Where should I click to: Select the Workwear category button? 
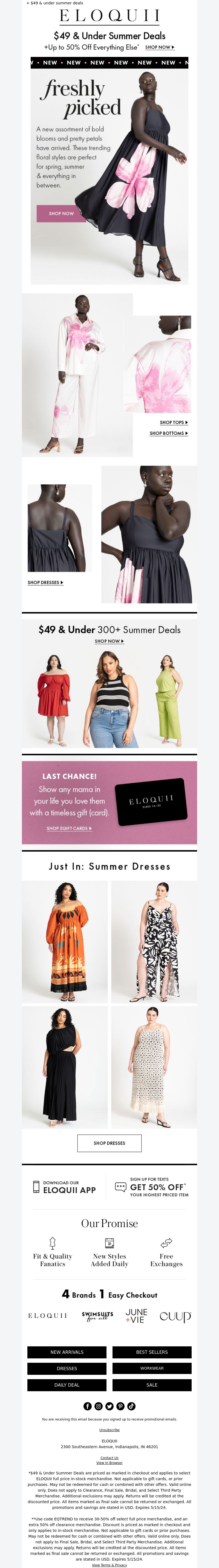152,1368
